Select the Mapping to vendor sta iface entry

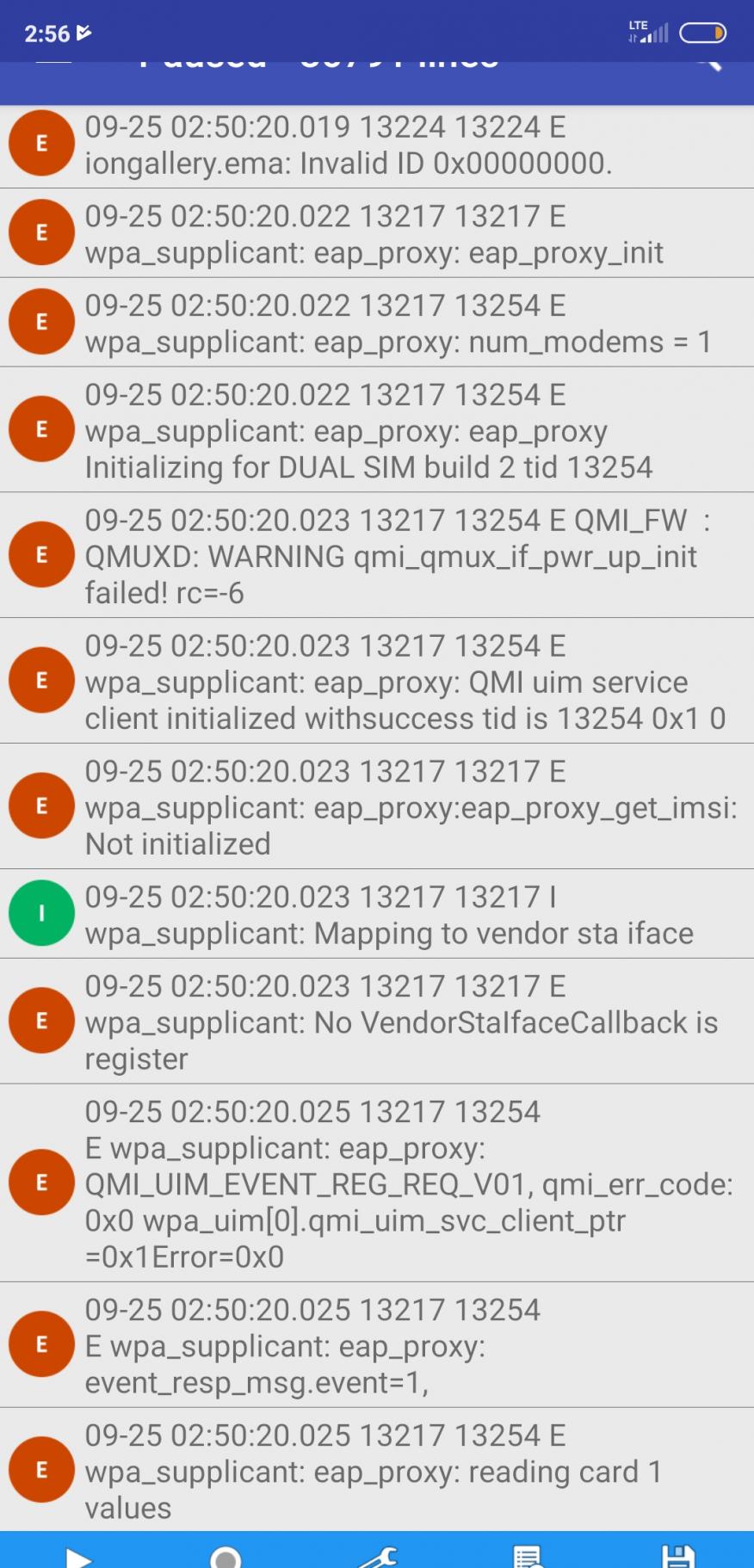377,914
